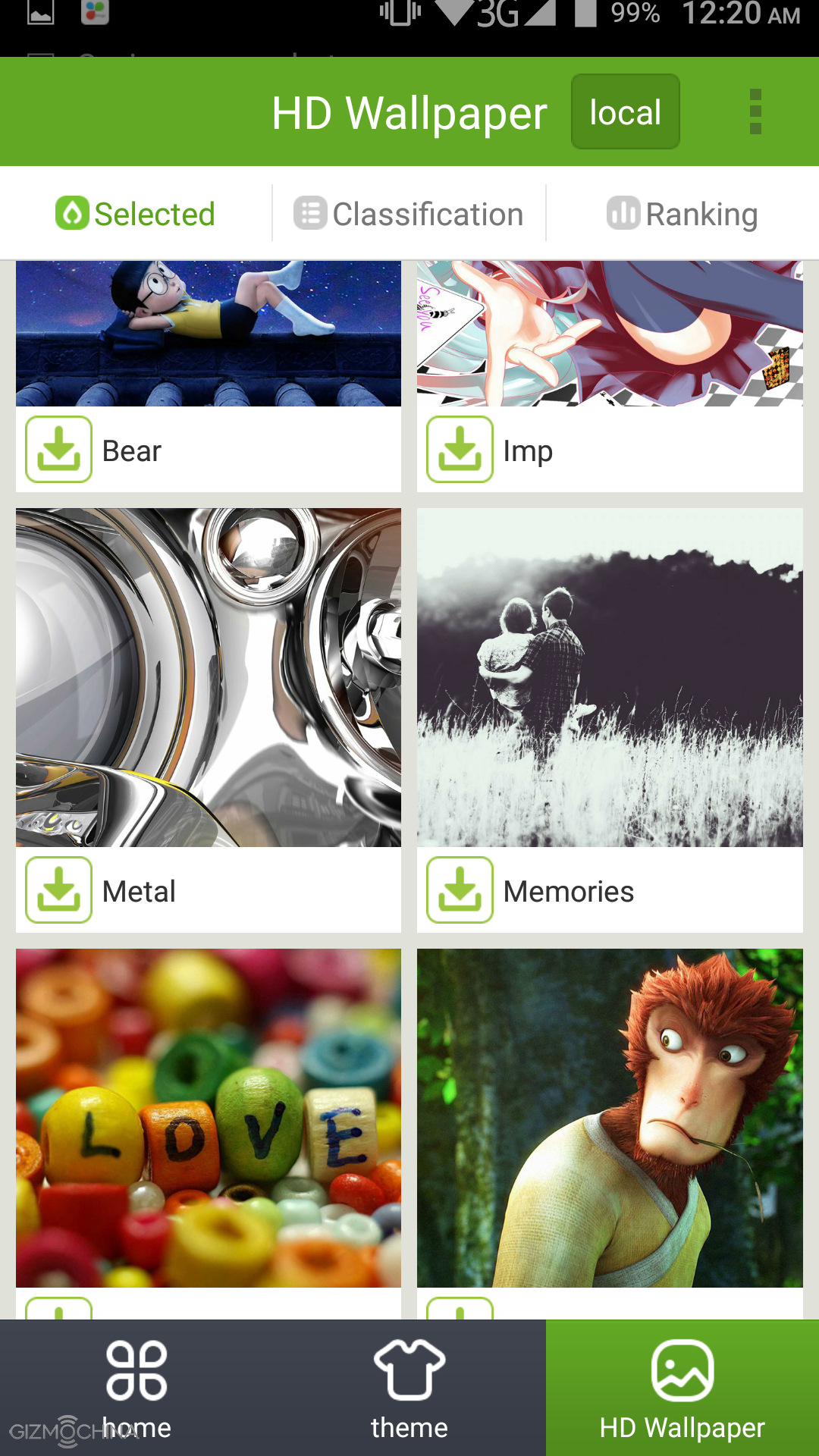Select the HD Wallpaper bottom tab
819x1456 pixels.
pos(682,1388)
